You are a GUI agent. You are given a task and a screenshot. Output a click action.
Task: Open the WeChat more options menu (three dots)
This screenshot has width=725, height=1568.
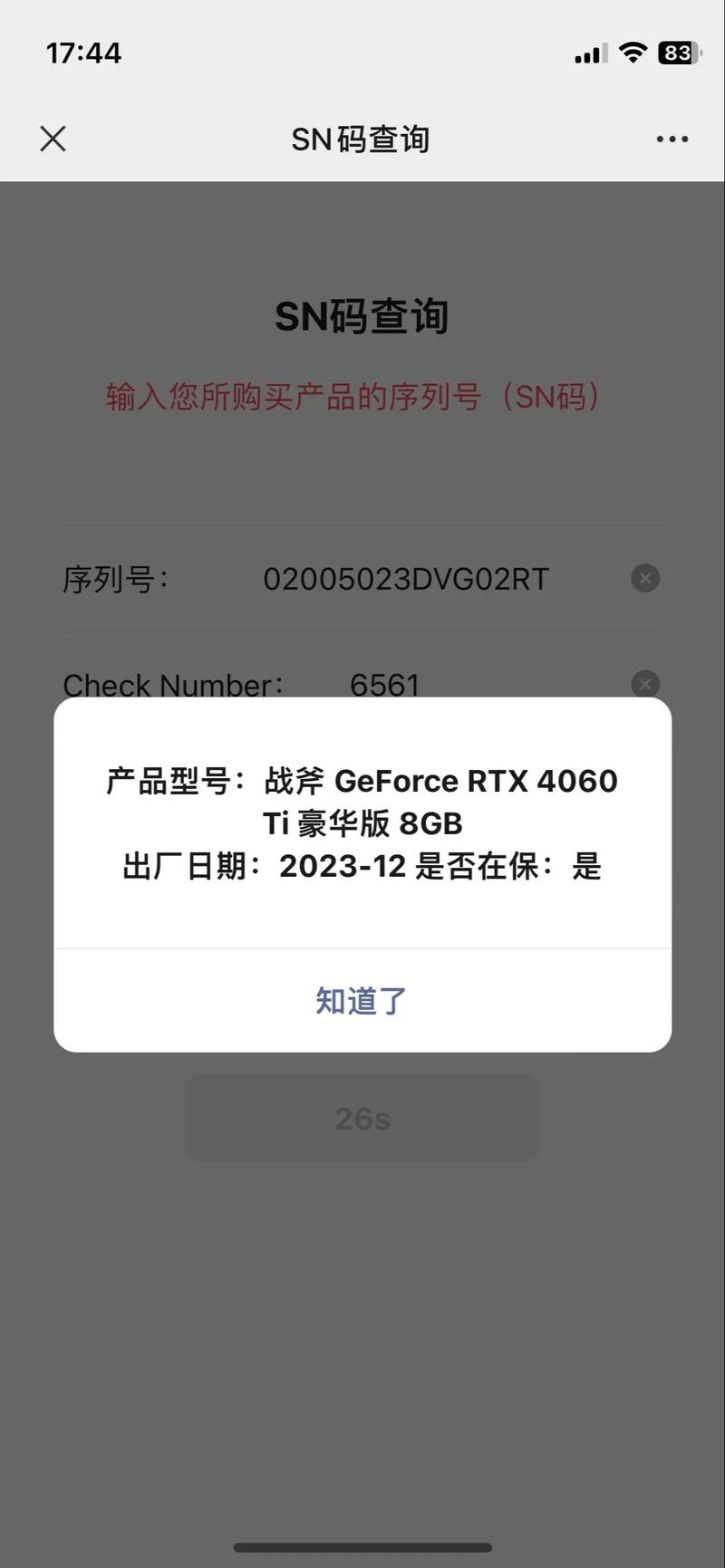(x=672, y=138)
